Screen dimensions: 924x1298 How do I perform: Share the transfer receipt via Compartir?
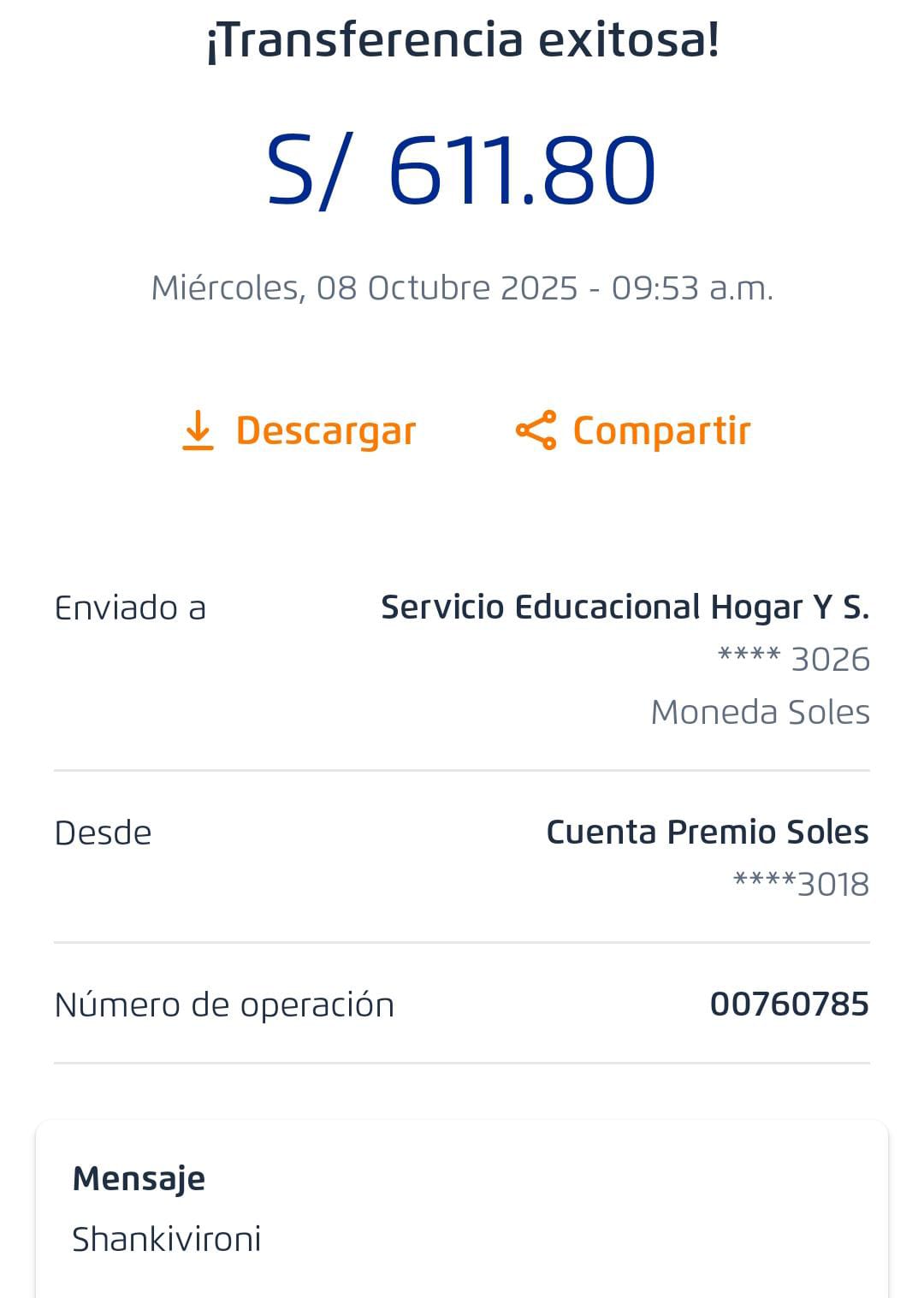[633, 430]
